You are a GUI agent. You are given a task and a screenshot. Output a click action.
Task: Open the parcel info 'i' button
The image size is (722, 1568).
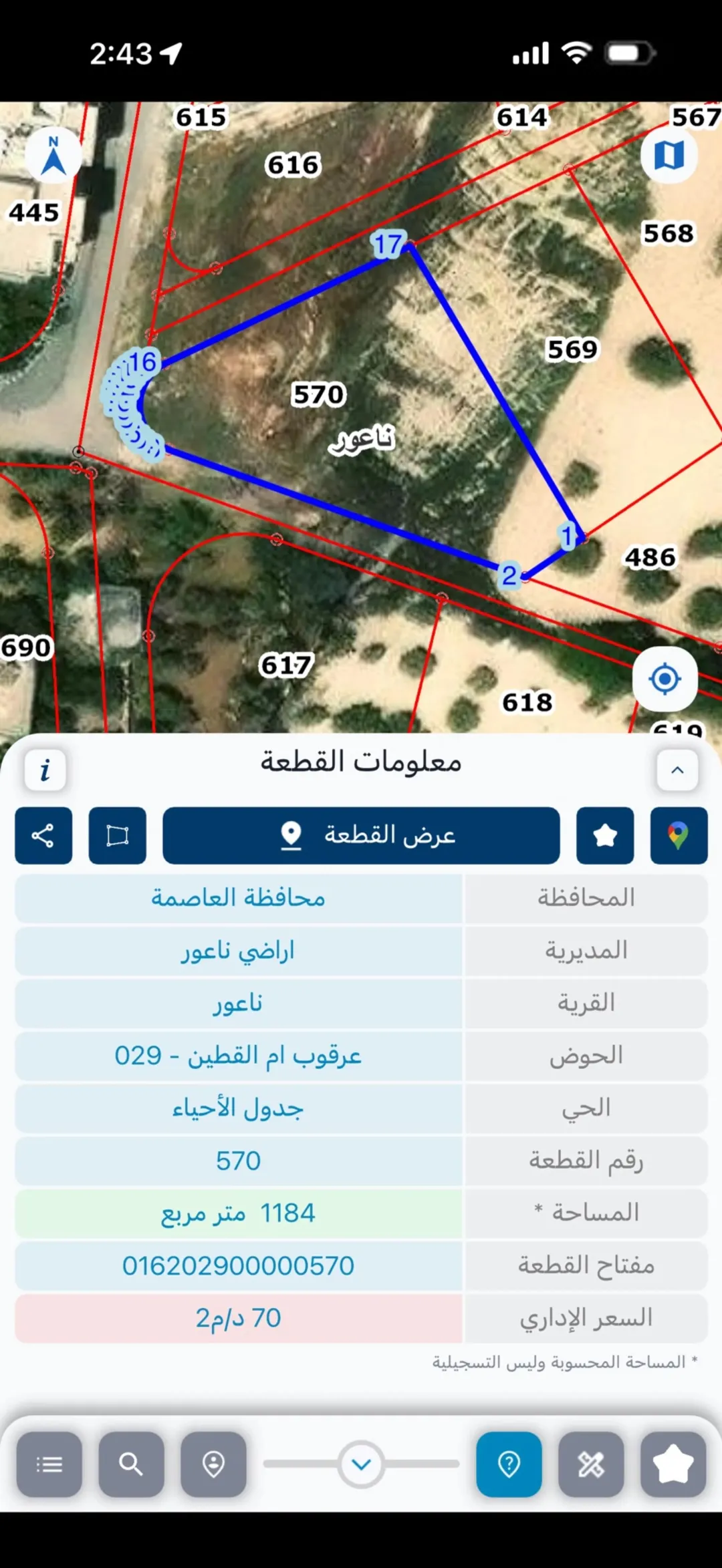[45, 770]
